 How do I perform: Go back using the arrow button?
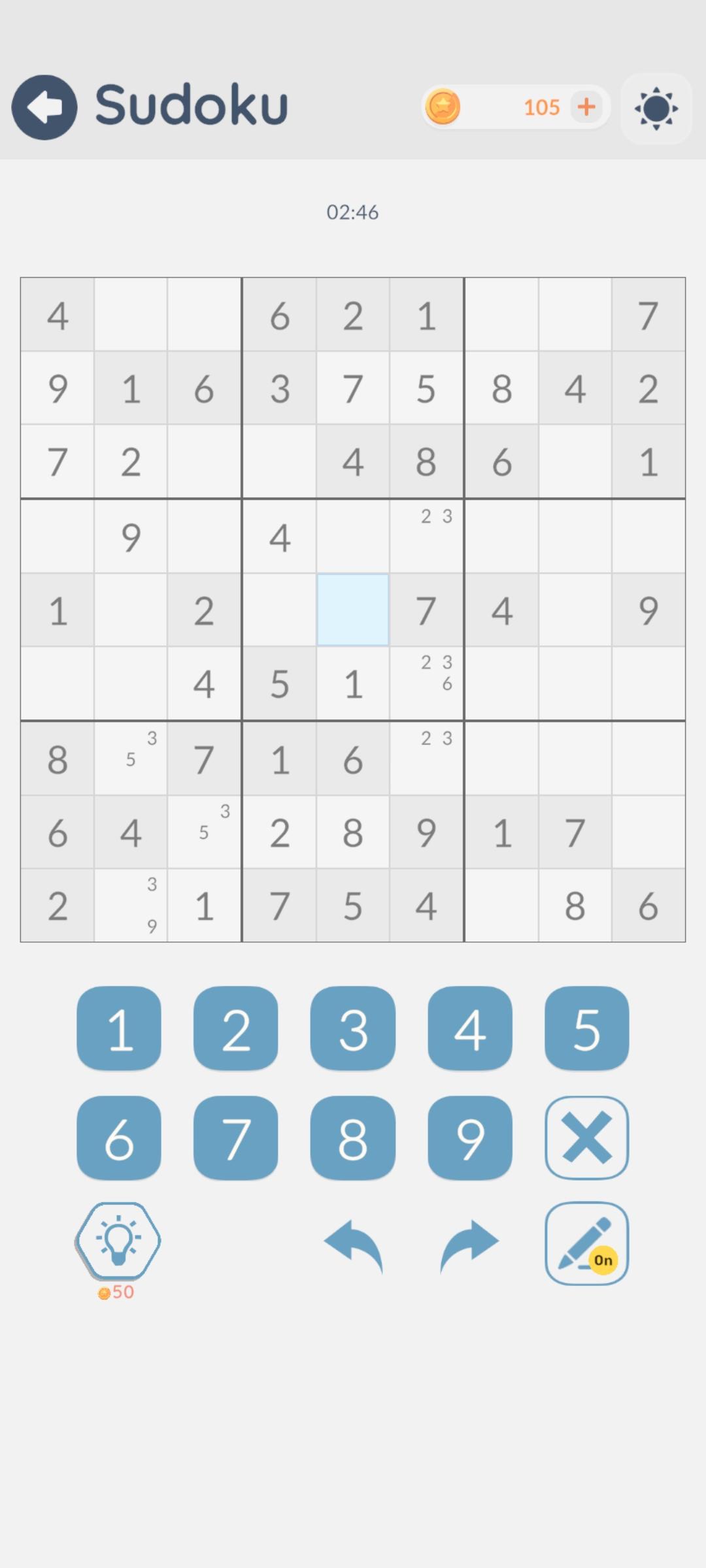pos(44,107)
